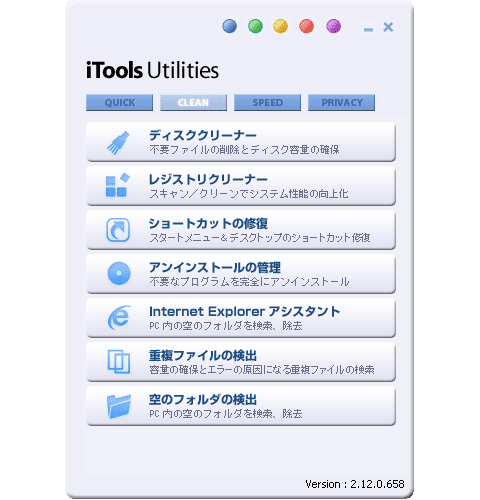Open ディスククリーナー tool
This screenshot has height=500, width=480.
[241, 142]
